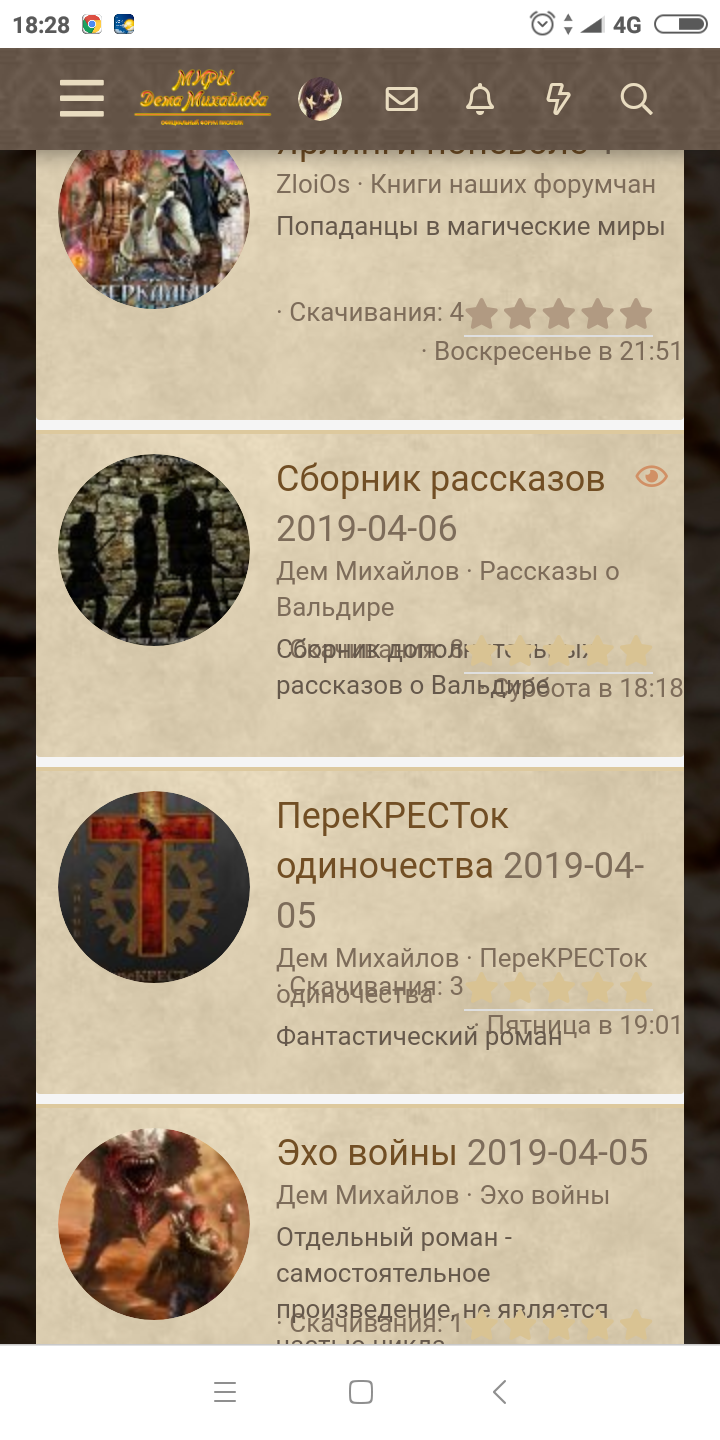Viewport: 720px width, 1440px height.
Task: Go back with the system back button
Action: [x=499, y=1392]
